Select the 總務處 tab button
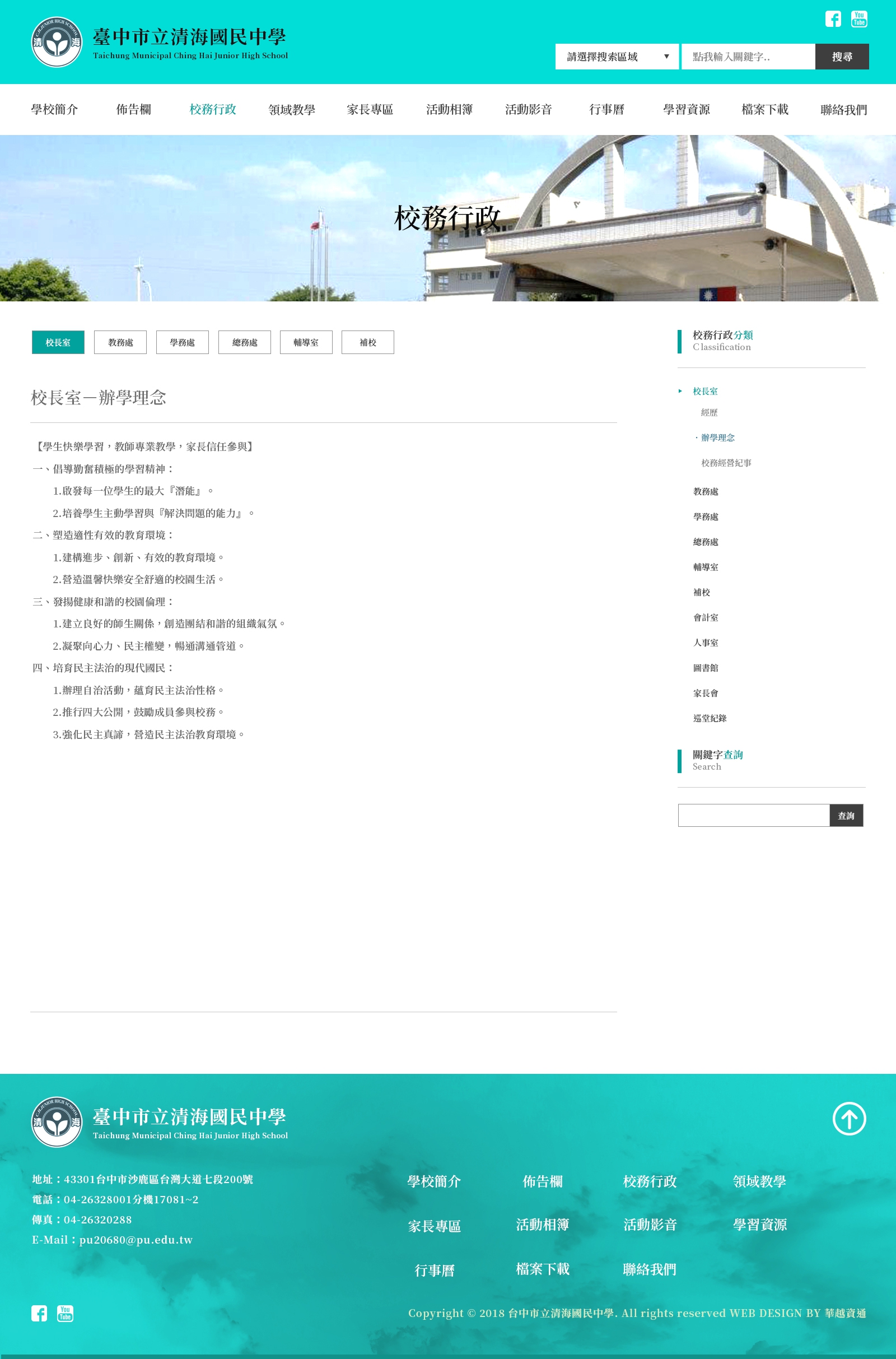Screen dimensions: 896x1359 click(x=244, y=342)
